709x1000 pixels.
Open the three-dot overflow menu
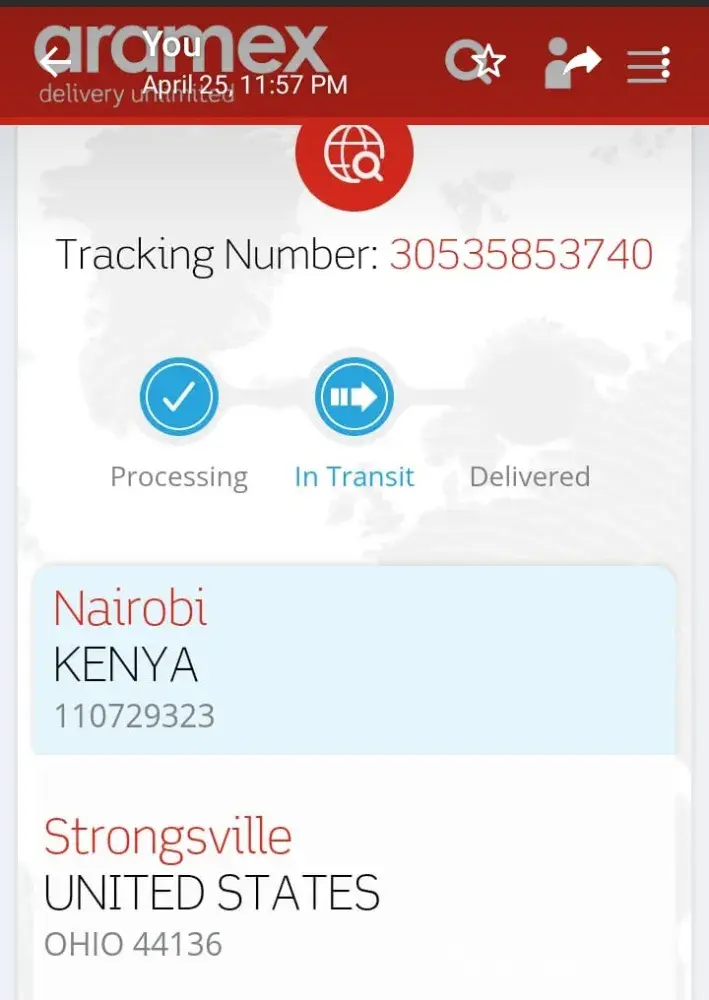pyautogui.click(x=666, y=64)
